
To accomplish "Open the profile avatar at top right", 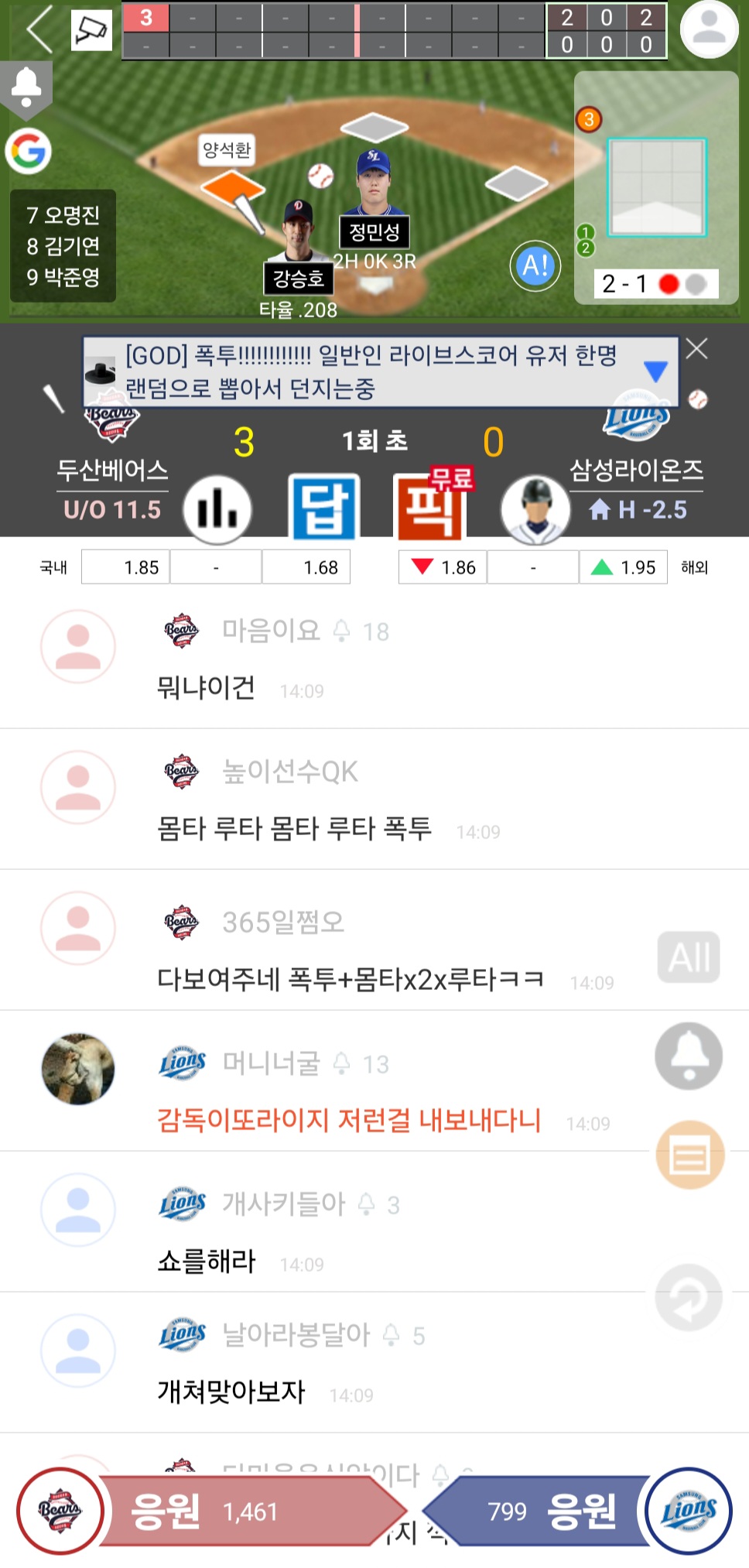I will pyautogui.click(x=709, y=29).
